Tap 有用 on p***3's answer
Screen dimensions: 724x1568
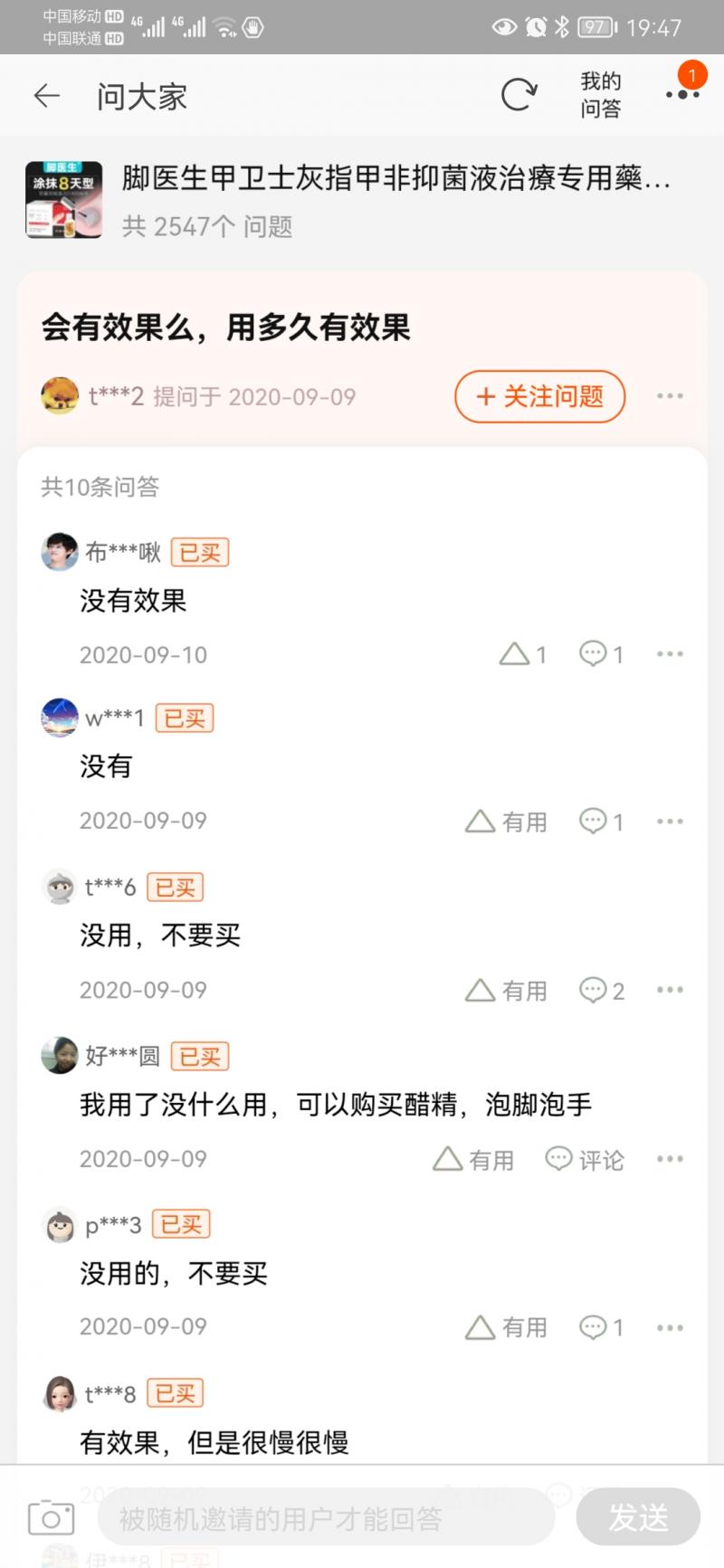[x=505, y=1326]
